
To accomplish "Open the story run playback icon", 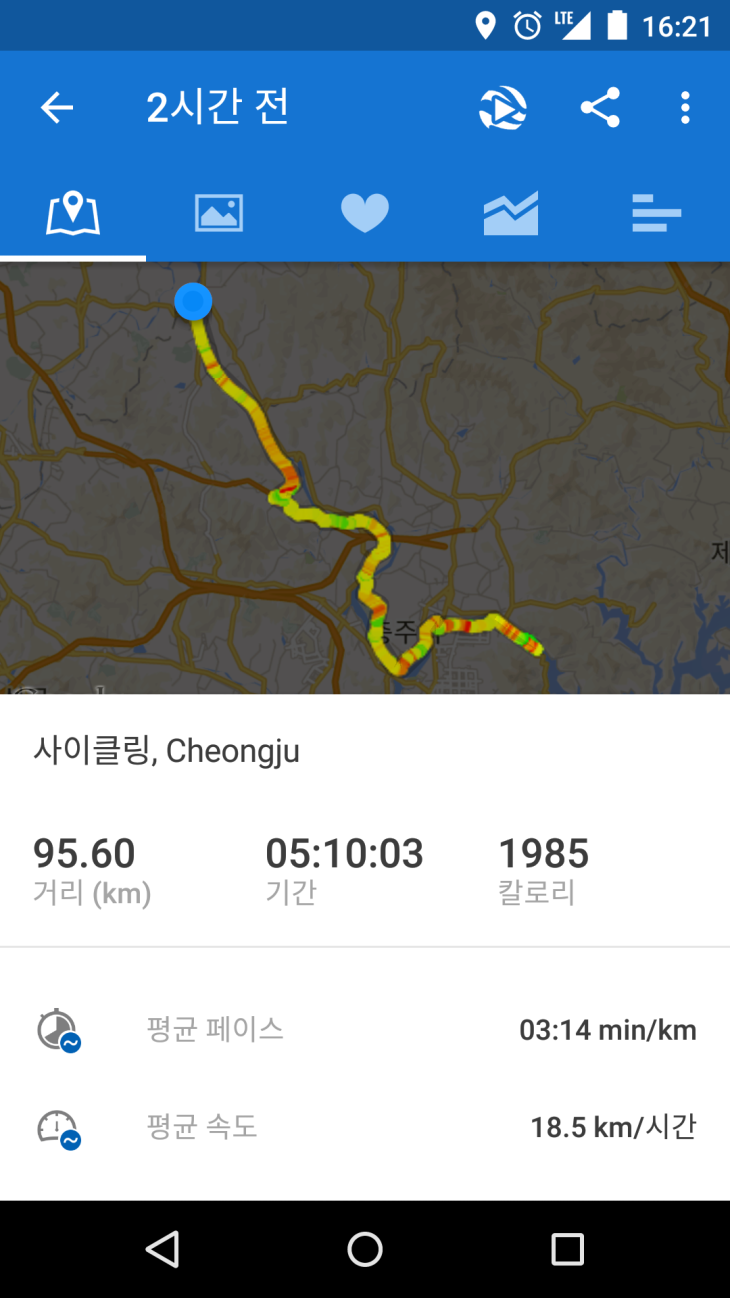I will [503, 107].
